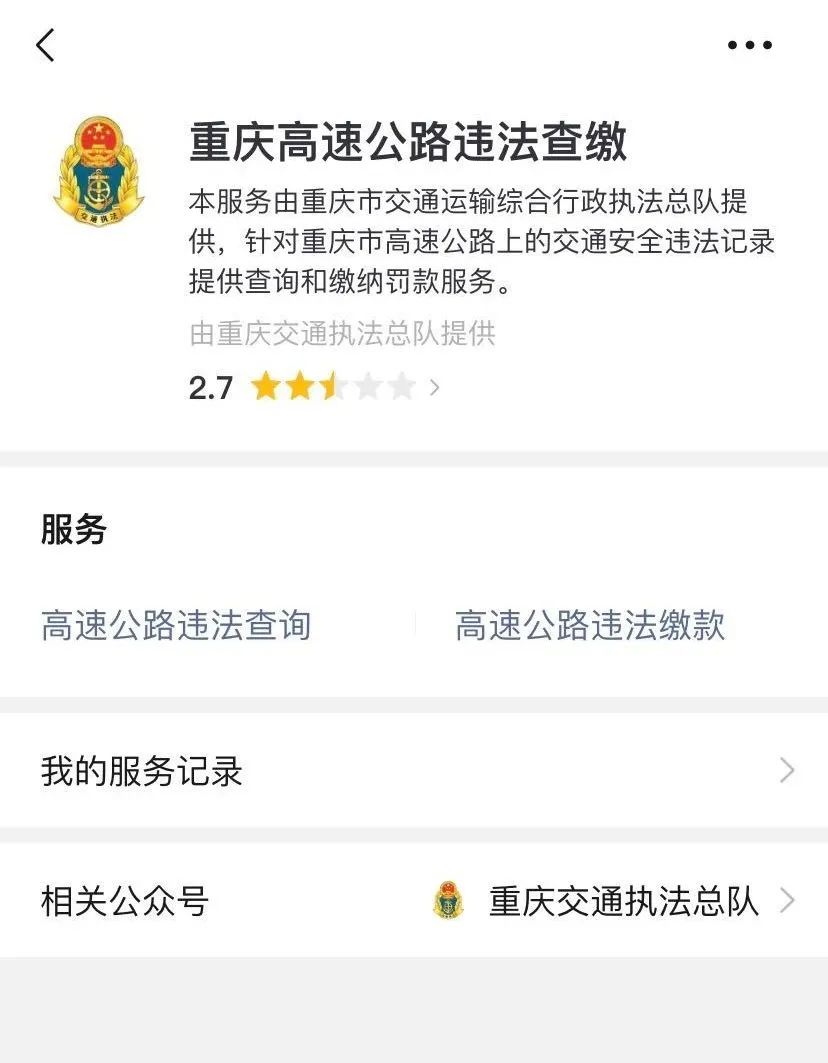Viewport: 828px width, 1063px height.
Task: Expand the ratings details via its chevron
Action: [x=433, y=388]
